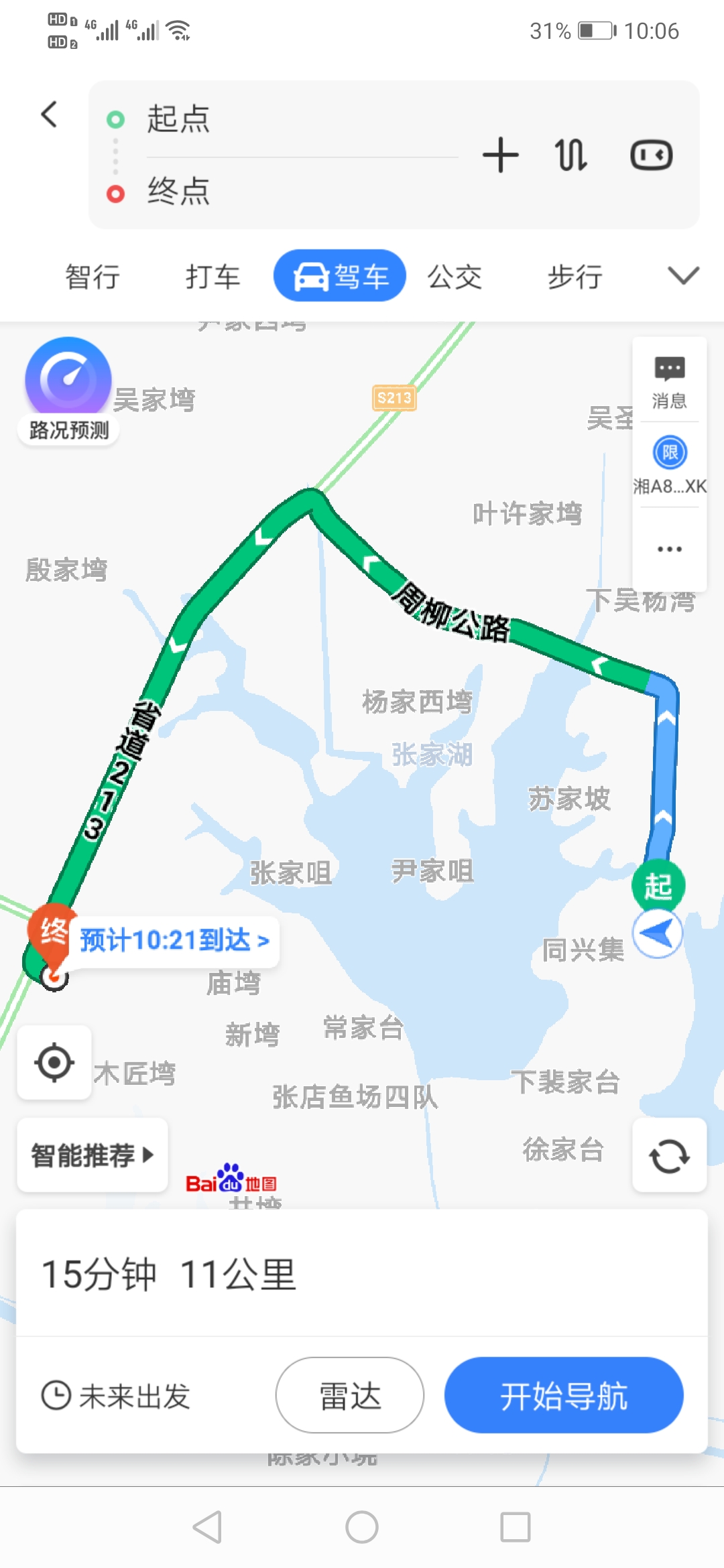Viewport: 724px width, 1568px height.
Task: Switch to the 打车 taxi tab
Action: [213, 276]
